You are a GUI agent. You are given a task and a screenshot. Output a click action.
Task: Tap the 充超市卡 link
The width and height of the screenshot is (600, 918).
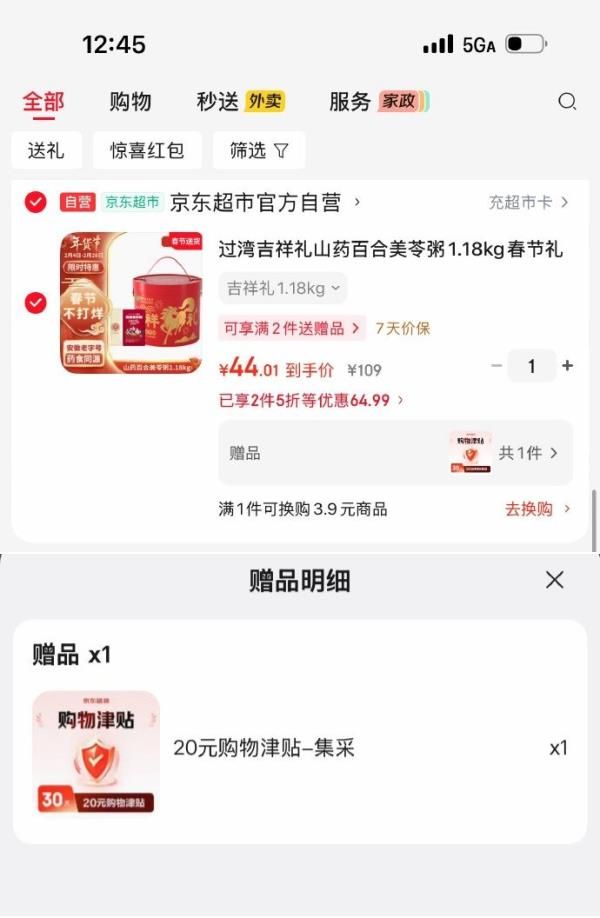(528, 202)
